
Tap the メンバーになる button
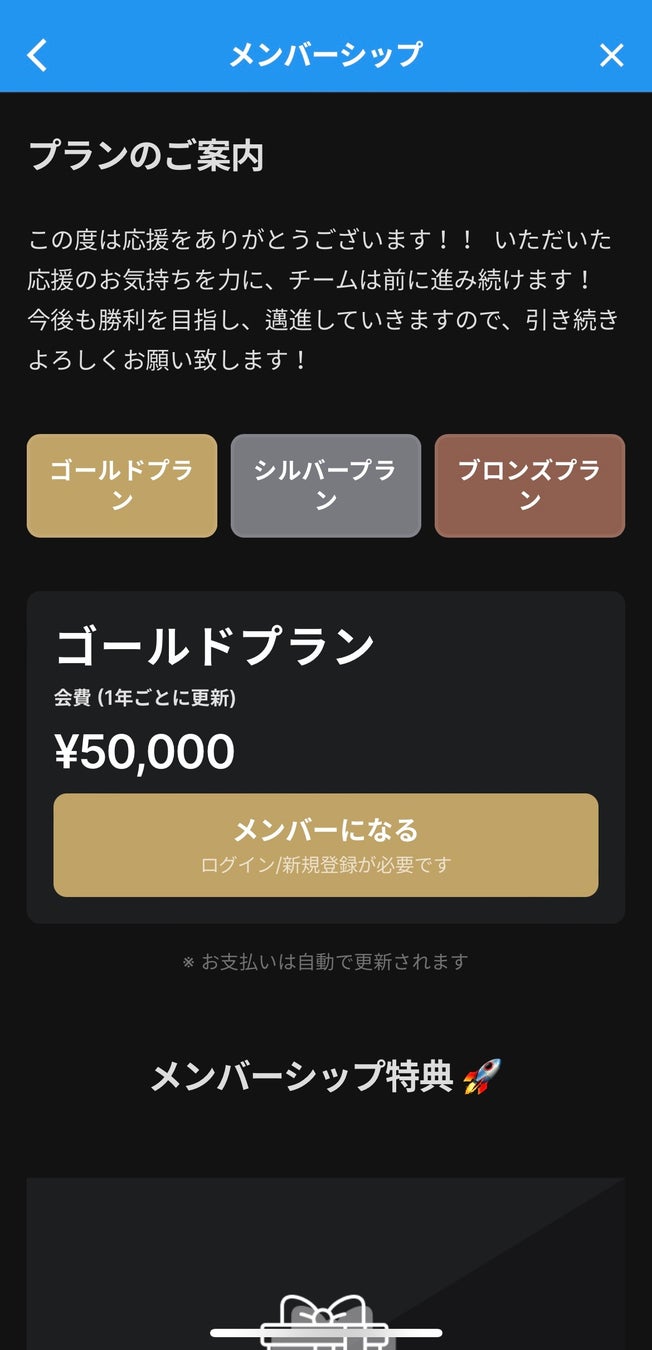click(x=326, y=845)
